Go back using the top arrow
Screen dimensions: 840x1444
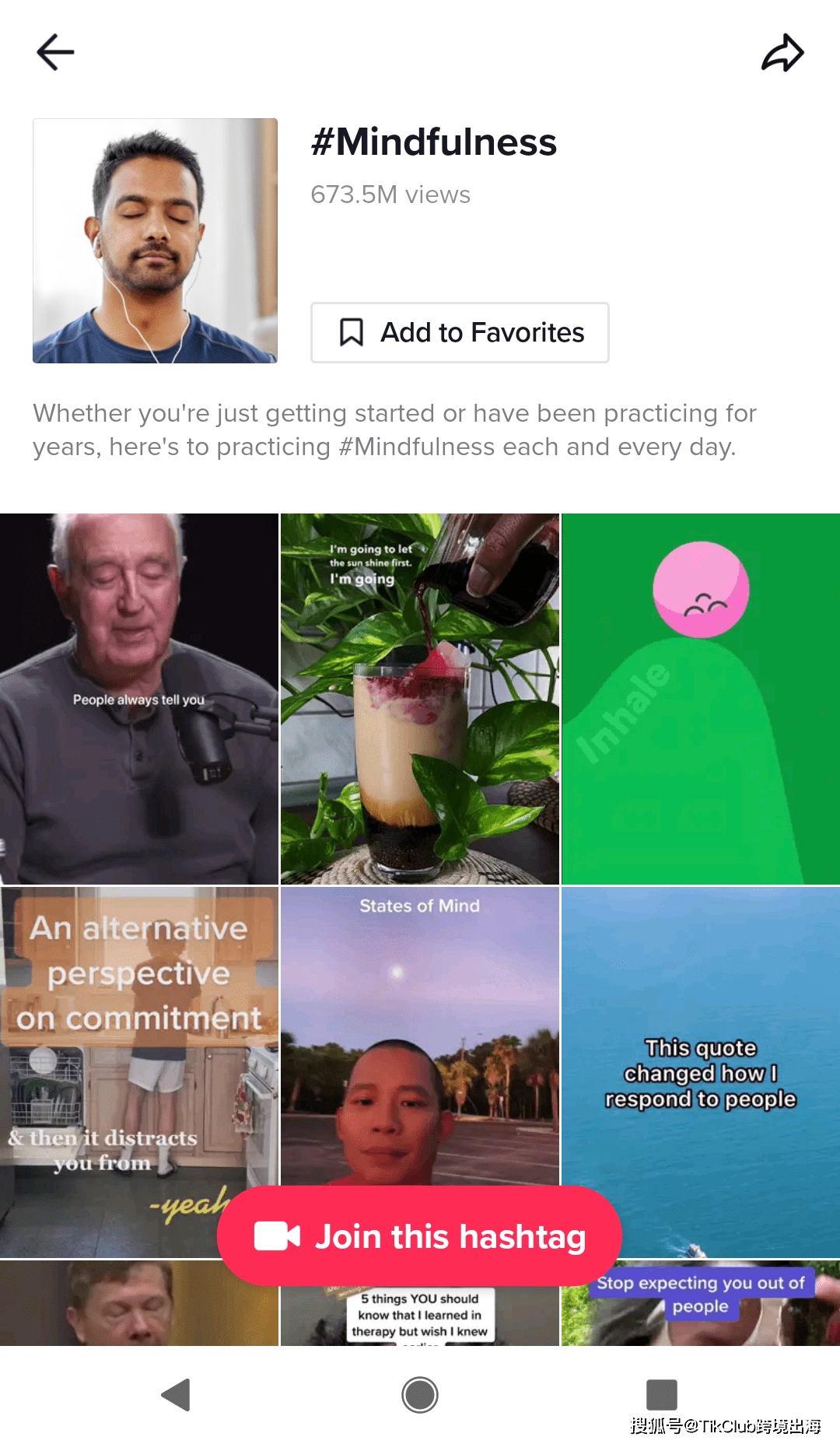55,52
